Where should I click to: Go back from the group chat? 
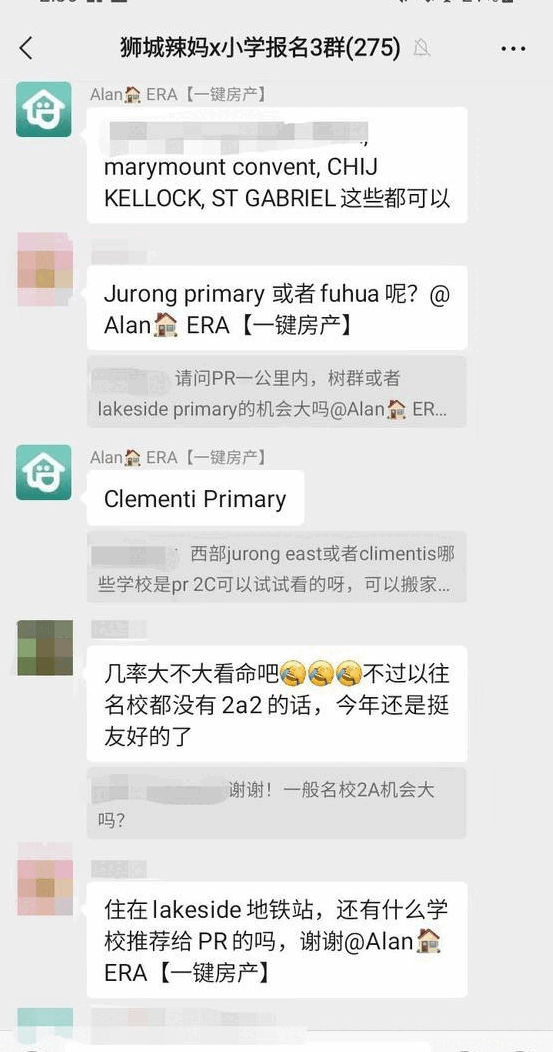point(26,48)
